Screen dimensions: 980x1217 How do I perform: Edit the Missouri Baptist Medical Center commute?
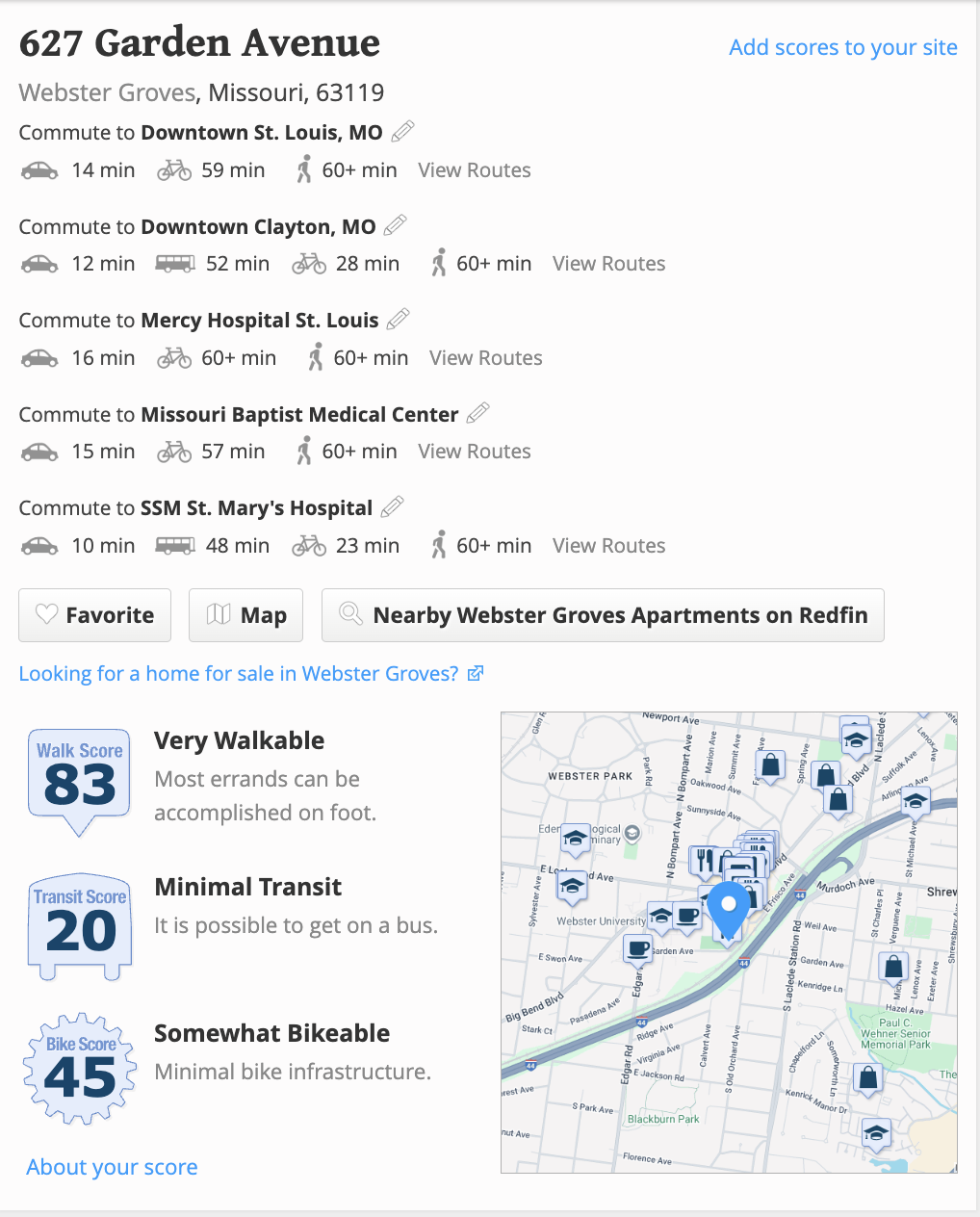pos(478,413)
